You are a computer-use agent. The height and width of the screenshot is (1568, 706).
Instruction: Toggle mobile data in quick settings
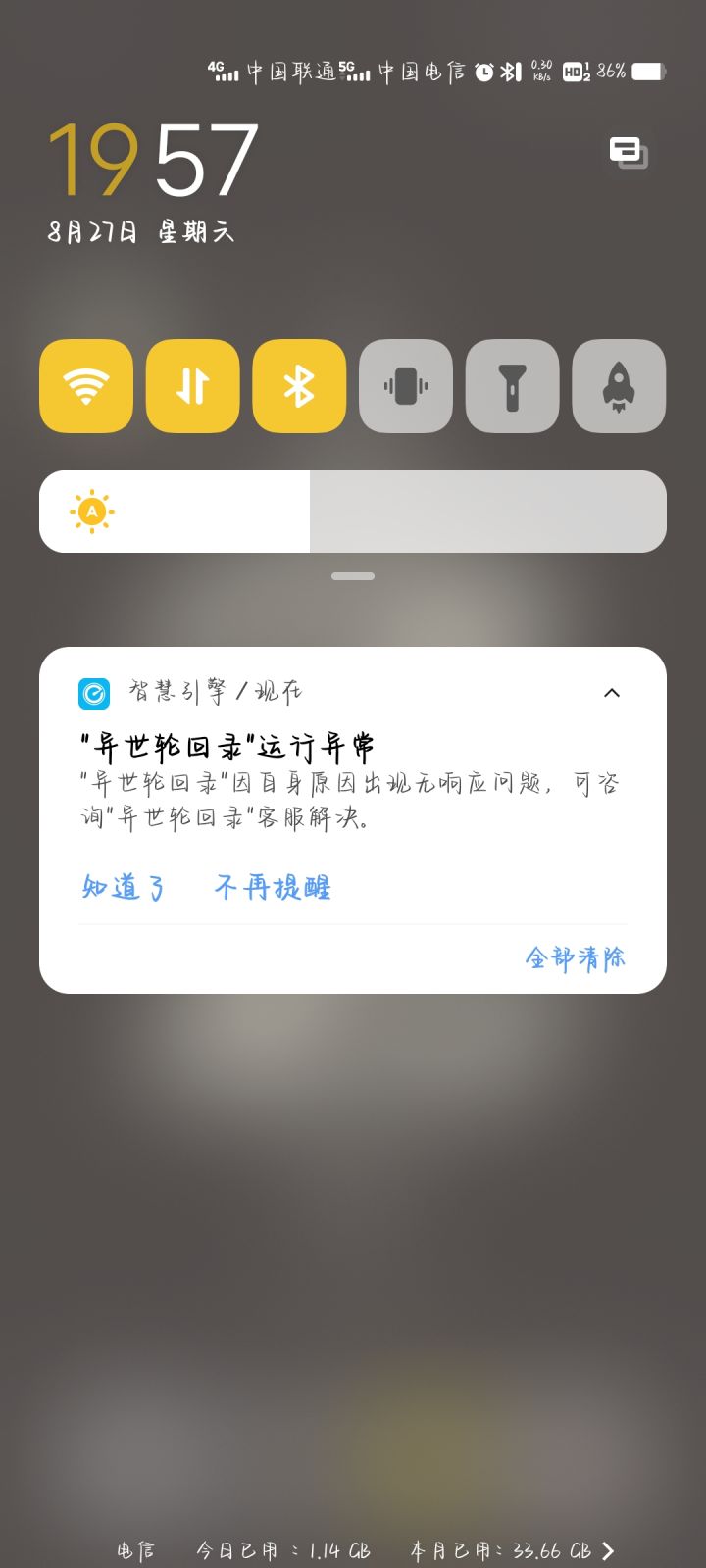(x=192, y=386)
